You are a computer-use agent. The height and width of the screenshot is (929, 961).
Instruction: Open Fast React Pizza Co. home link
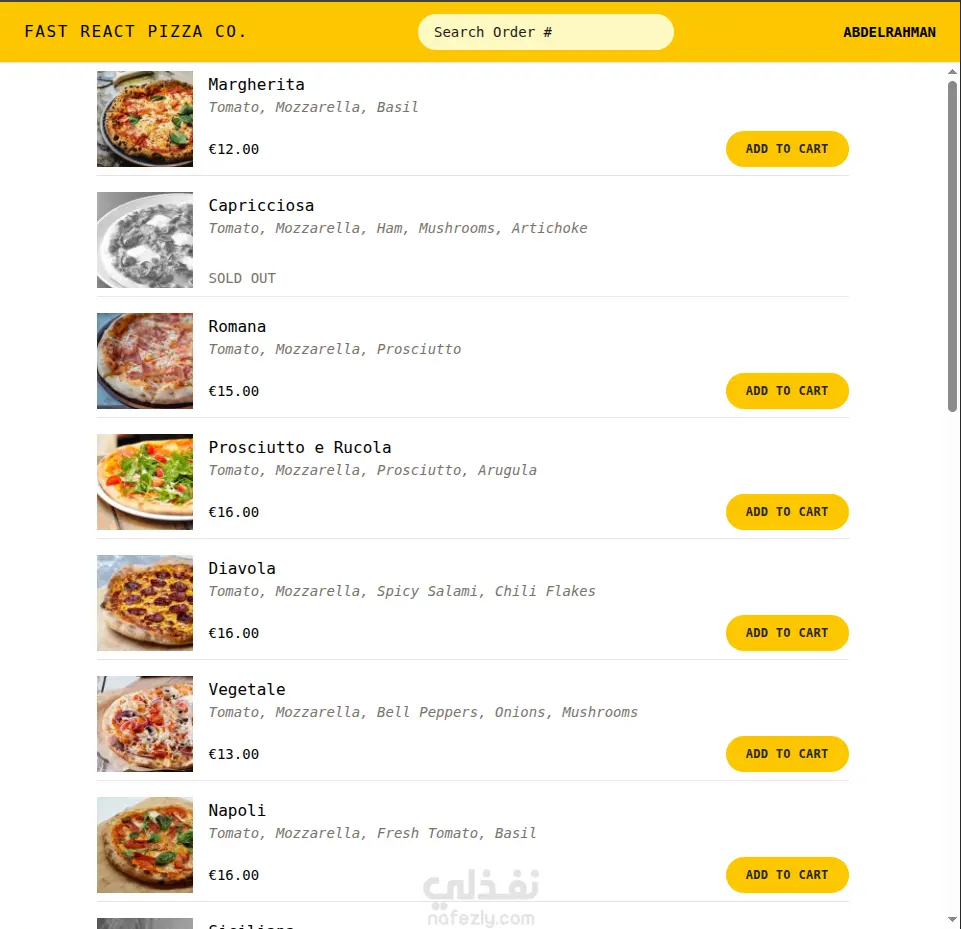click(x=136, y=32)
